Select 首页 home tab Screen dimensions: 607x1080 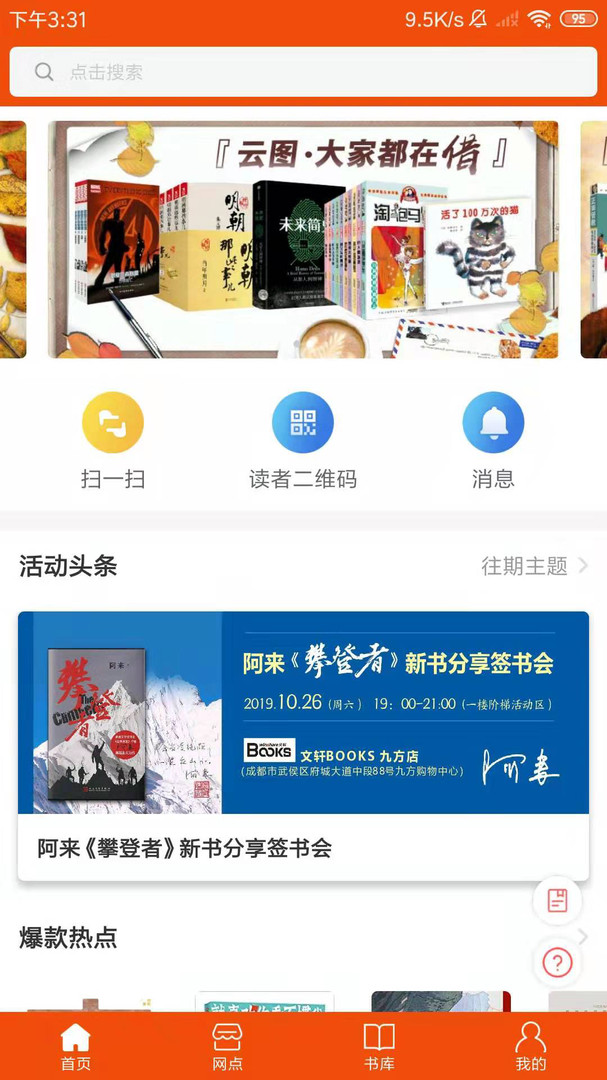click(x=76, y=1046)
